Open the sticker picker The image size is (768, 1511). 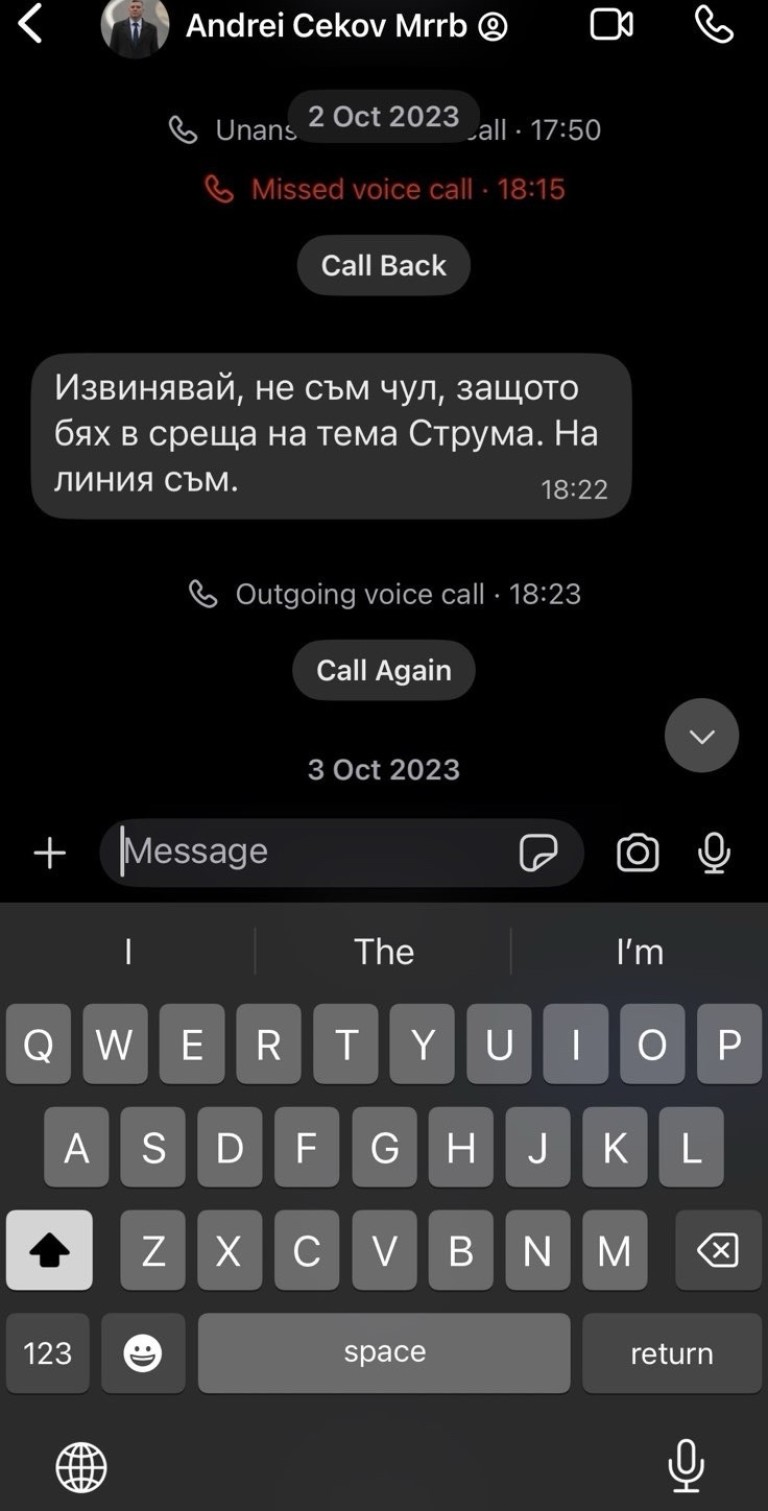click(x=538, y=853)
